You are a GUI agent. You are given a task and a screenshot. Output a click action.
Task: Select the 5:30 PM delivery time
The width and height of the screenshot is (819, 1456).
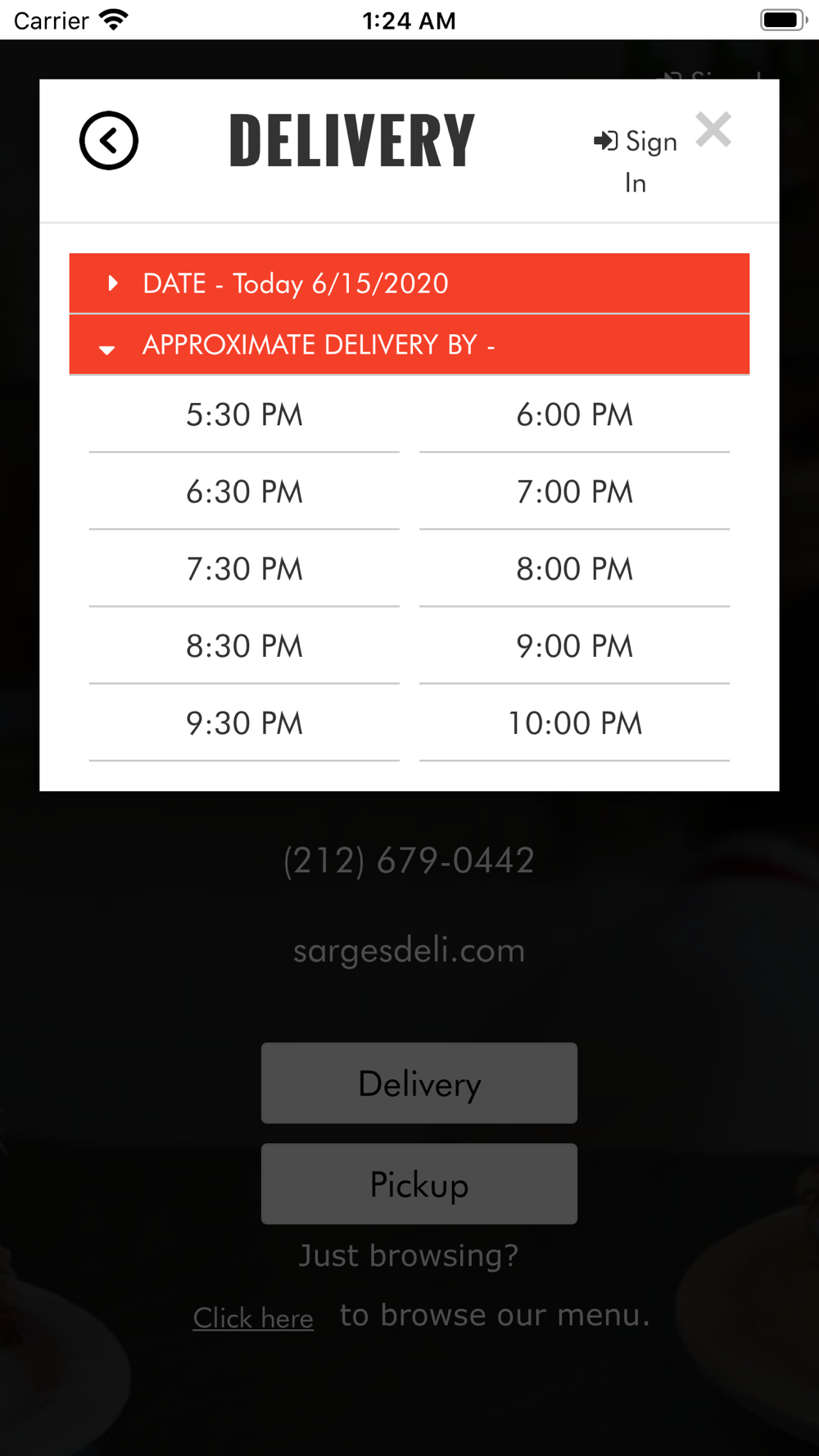coord(244,414)
